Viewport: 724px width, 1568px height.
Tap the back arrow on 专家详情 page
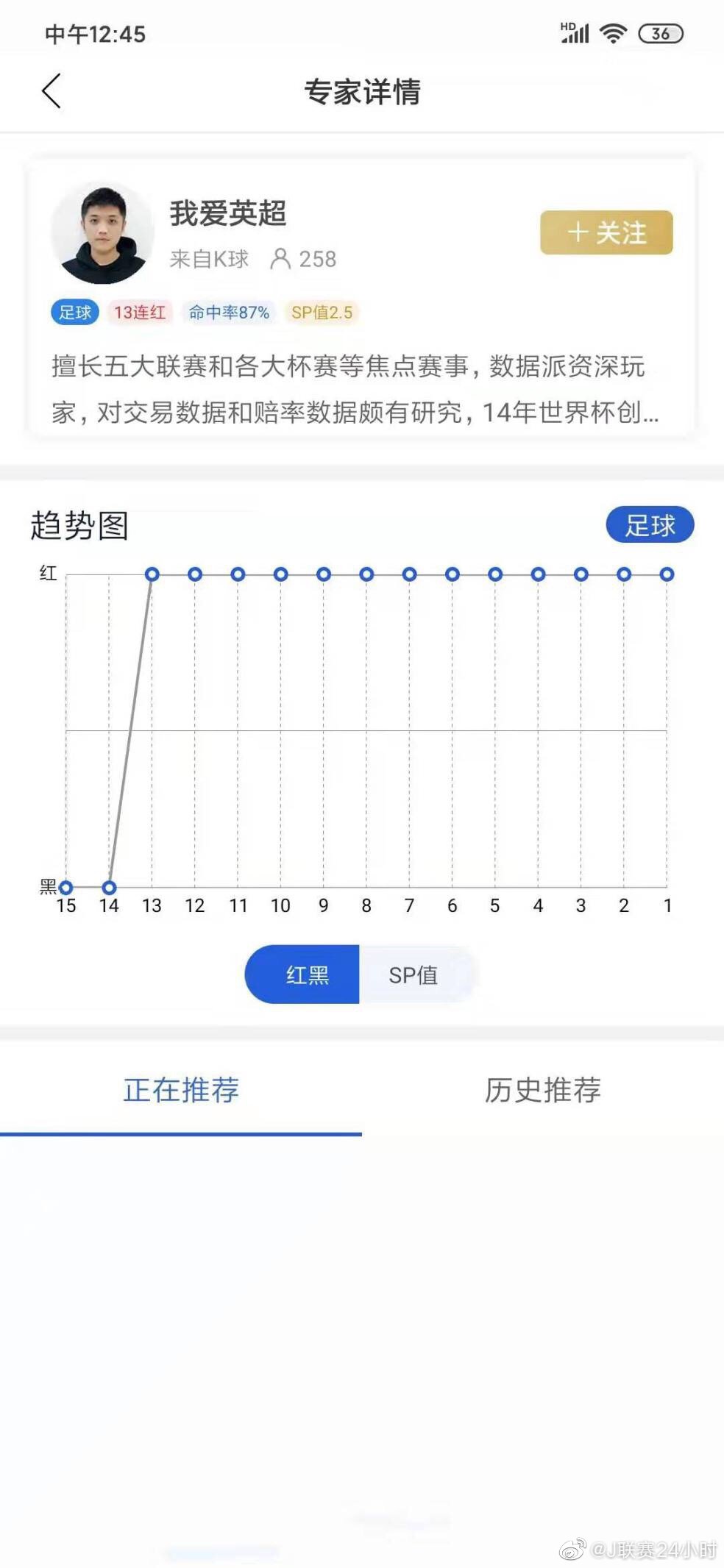tap(50, 92)
